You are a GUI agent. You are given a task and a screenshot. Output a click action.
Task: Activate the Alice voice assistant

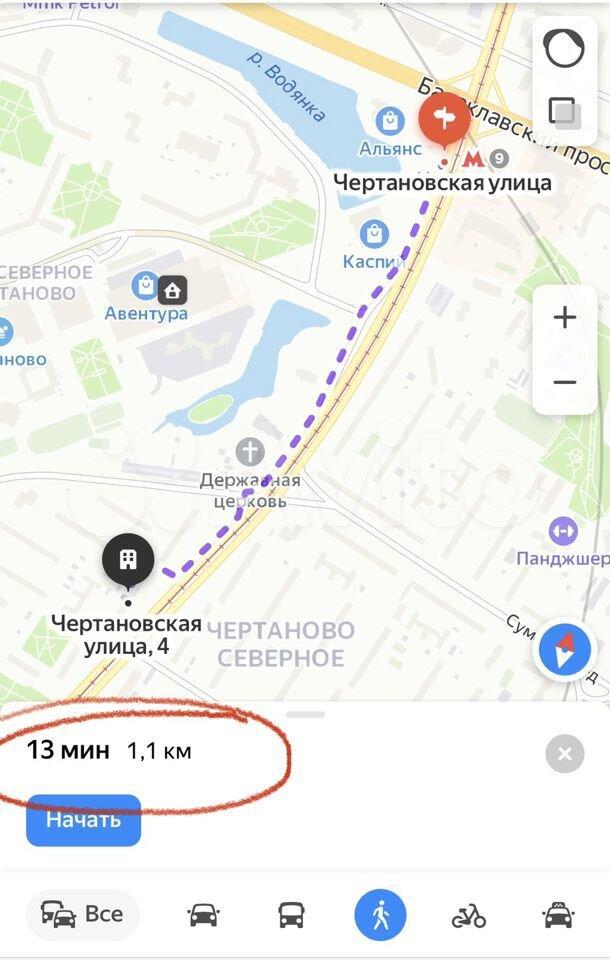click(x=563, y=48)
